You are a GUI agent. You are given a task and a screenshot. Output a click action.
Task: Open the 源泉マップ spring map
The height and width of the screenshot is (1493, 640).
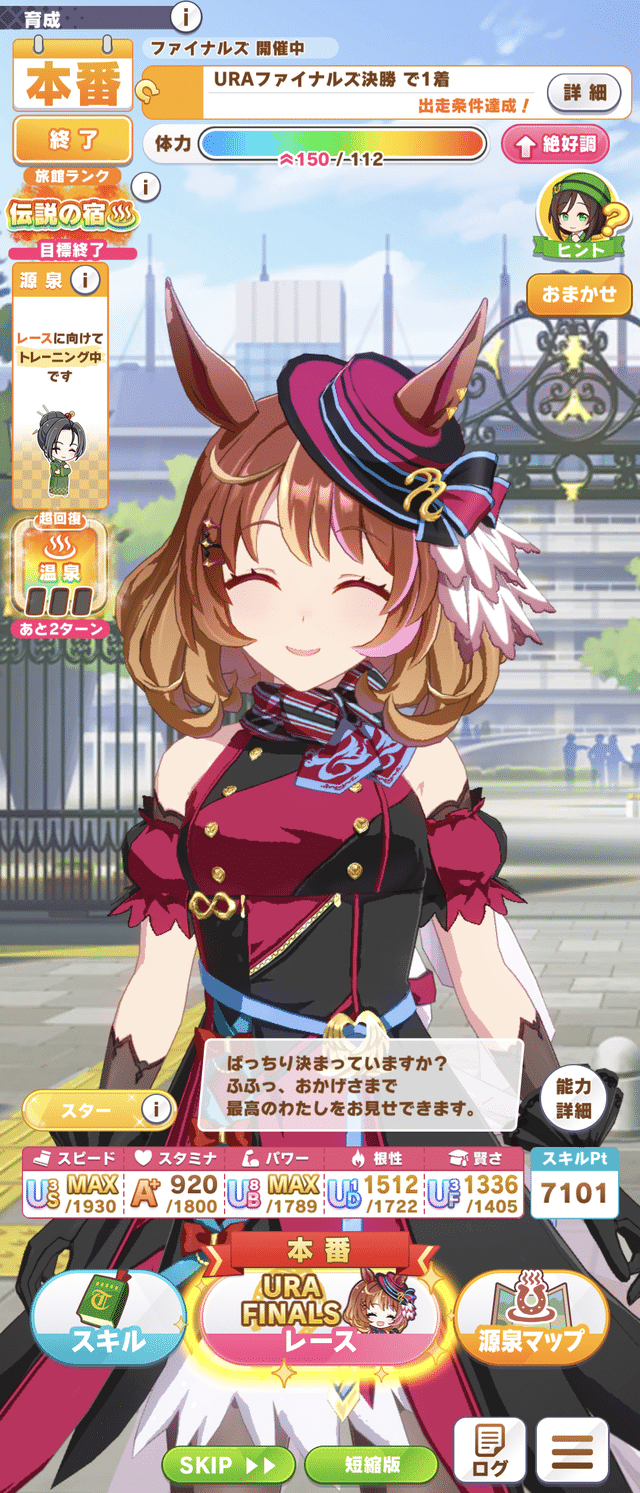pos(532,1318)
